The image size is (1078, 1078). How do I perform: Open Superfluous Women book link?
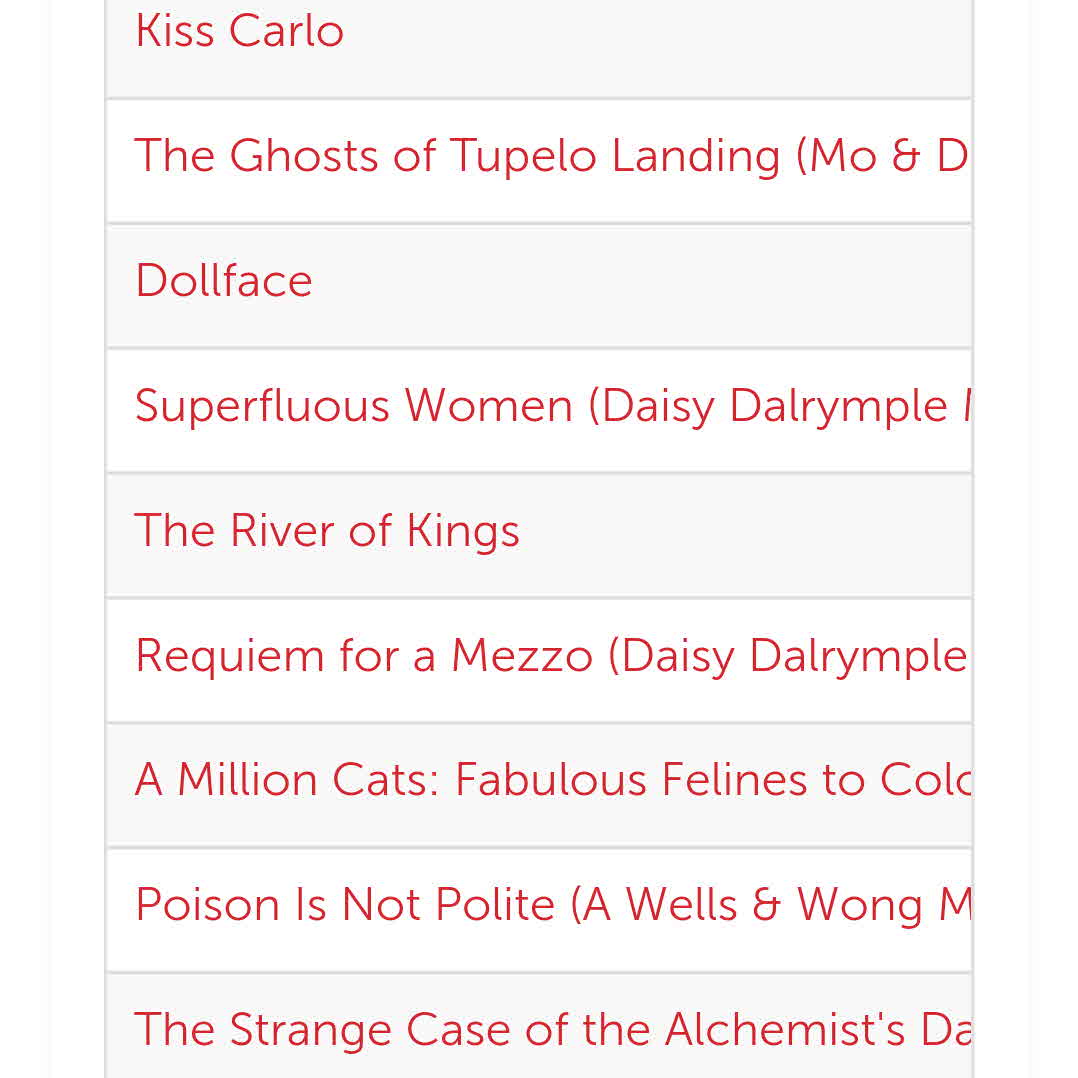point(550,406)
